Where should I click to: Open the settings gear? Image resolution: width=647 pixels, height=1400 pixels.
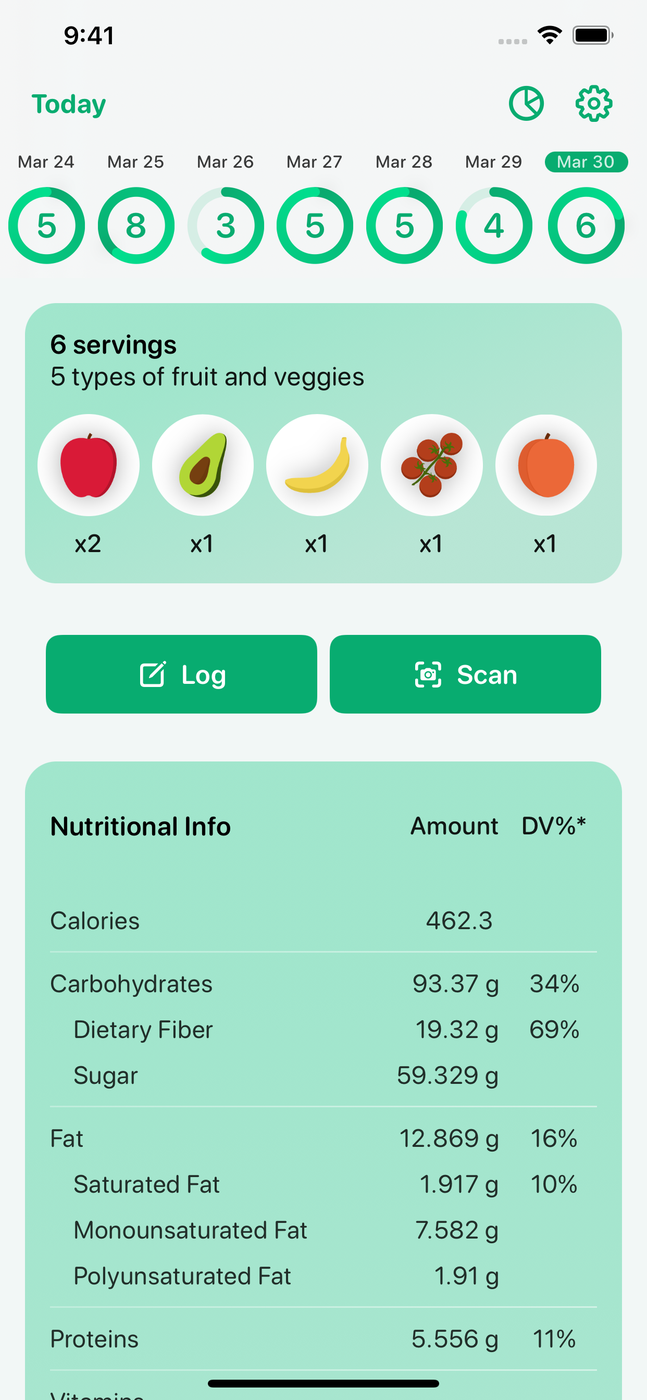click(x=594, y=103)
